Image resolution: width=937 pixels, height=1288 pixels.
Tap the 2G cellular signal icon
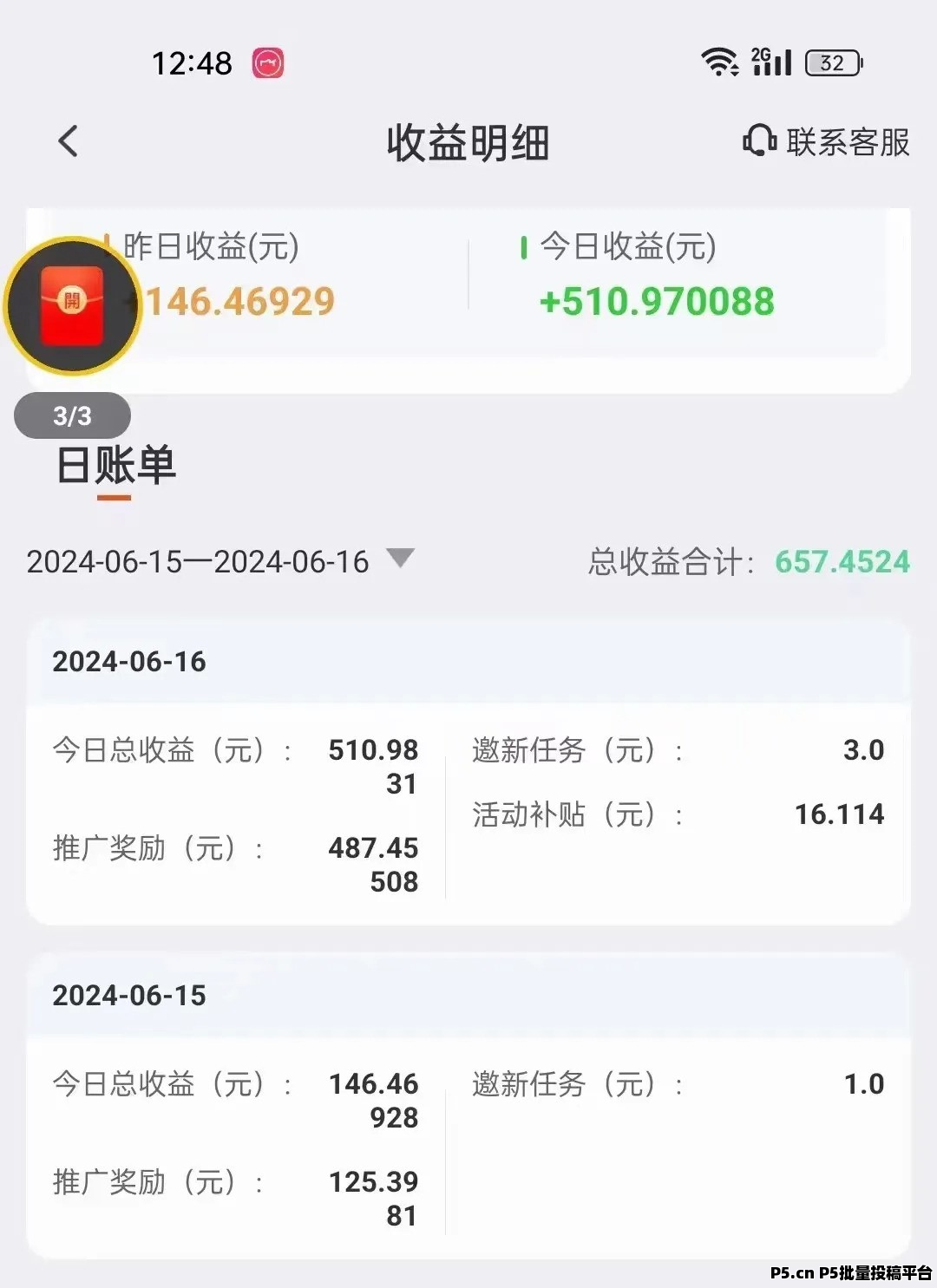tap(770, 60)
